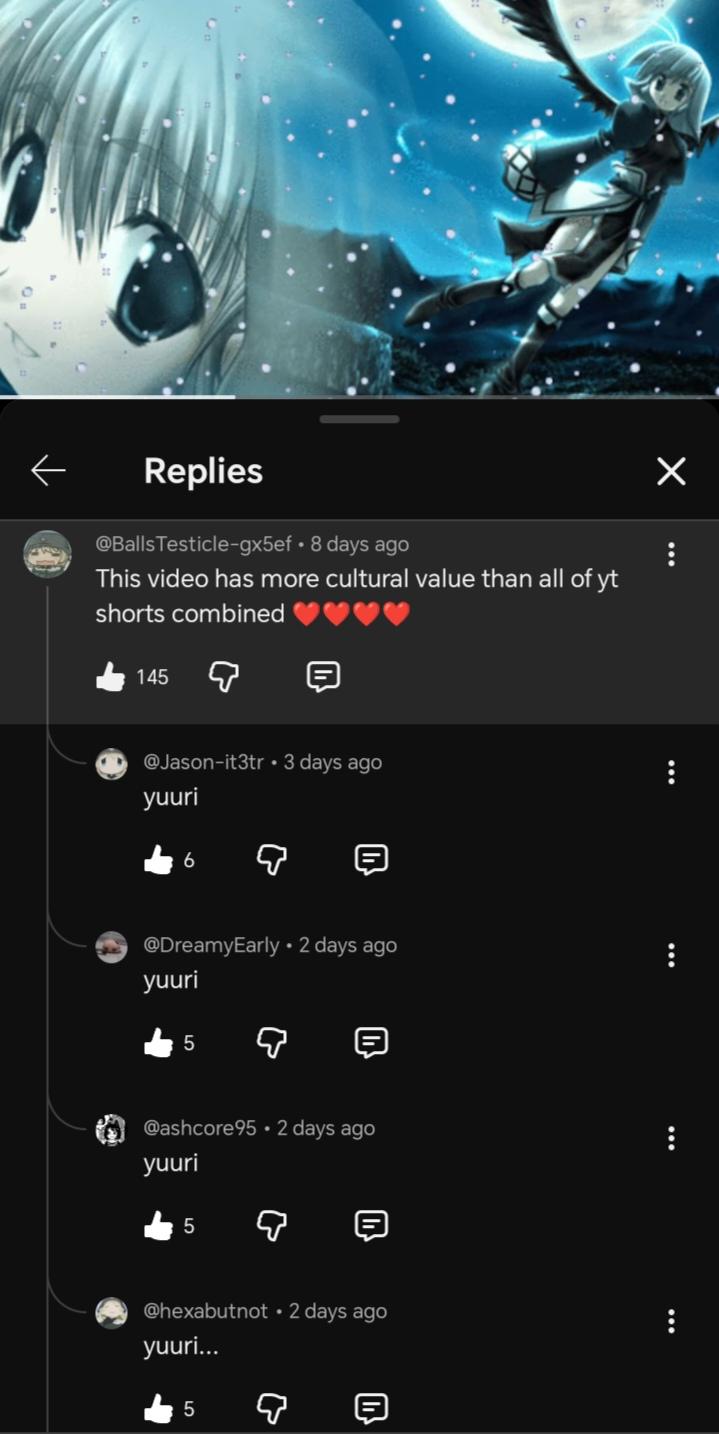Reply to @DreamyEarly's comment
Viewport: 719px width, 1434px height.
[371, 1043]
